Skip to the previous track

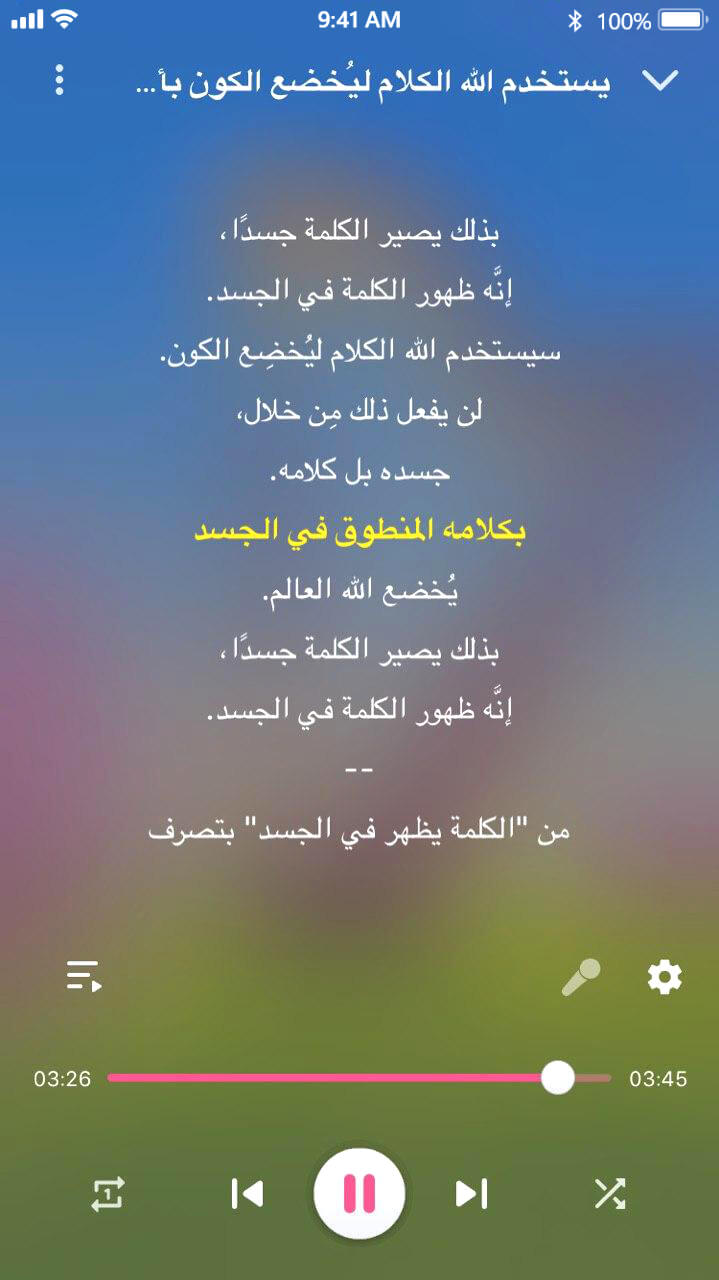coord(246,1193)
